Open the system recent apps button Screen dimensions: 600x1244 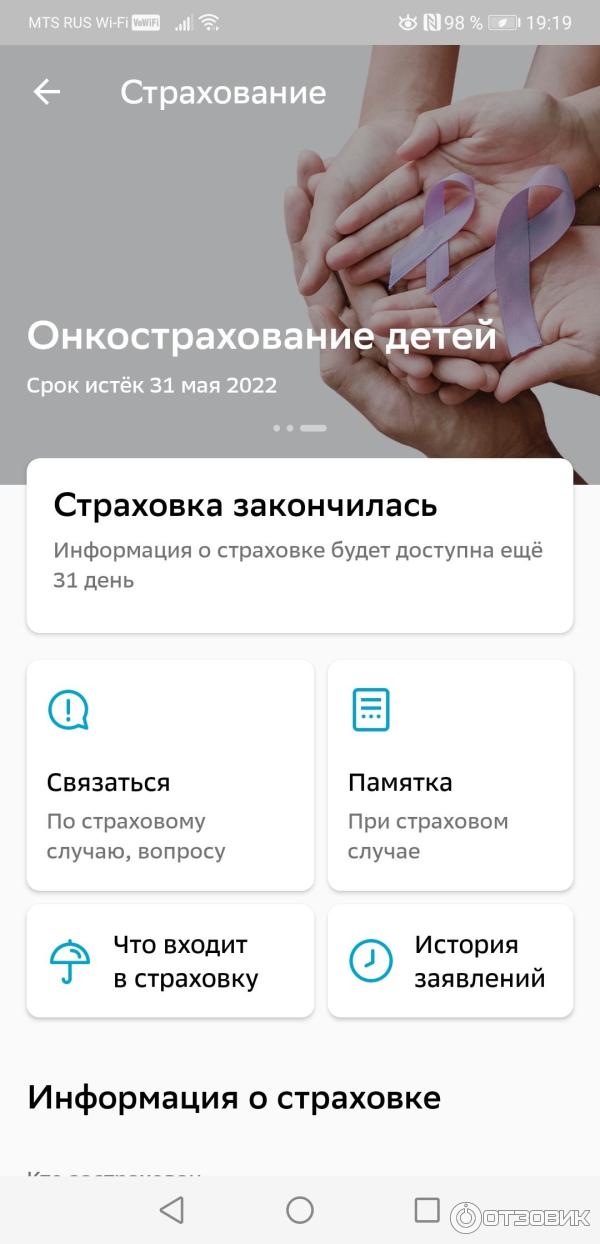click(427, 1210)
